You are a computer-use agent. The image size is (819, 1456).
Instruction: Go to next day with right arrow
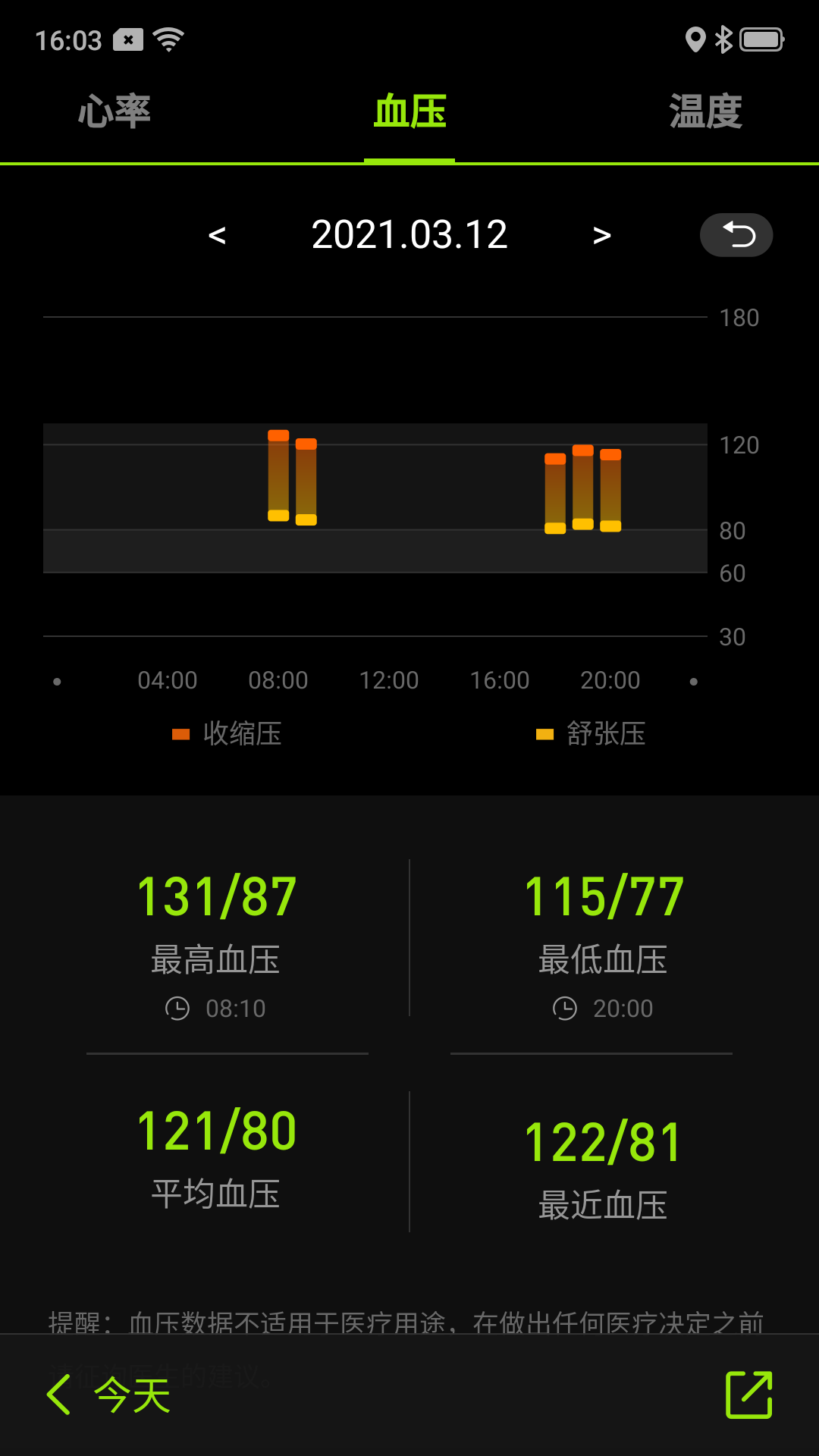[601, 235]
